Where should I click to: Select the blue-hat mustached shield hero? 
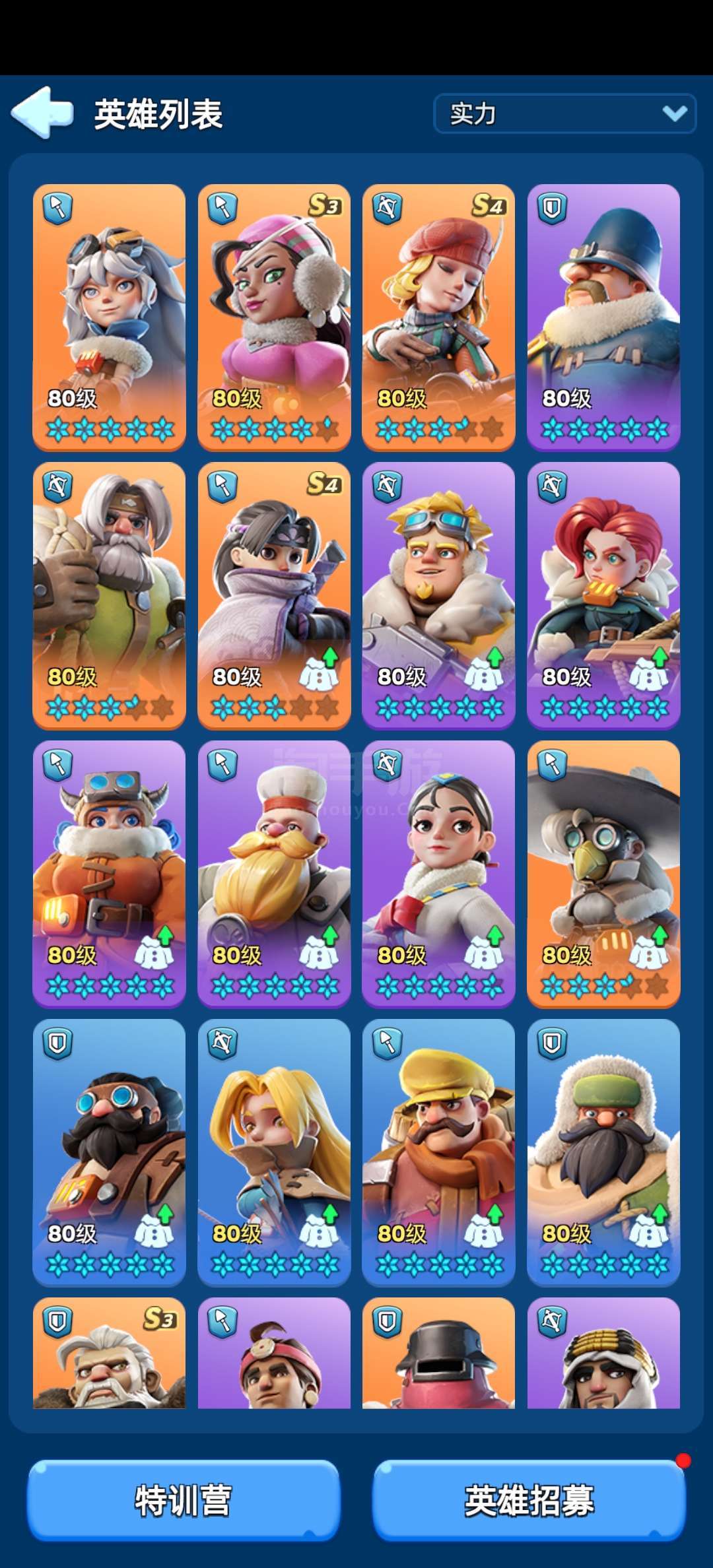point(603,317)
